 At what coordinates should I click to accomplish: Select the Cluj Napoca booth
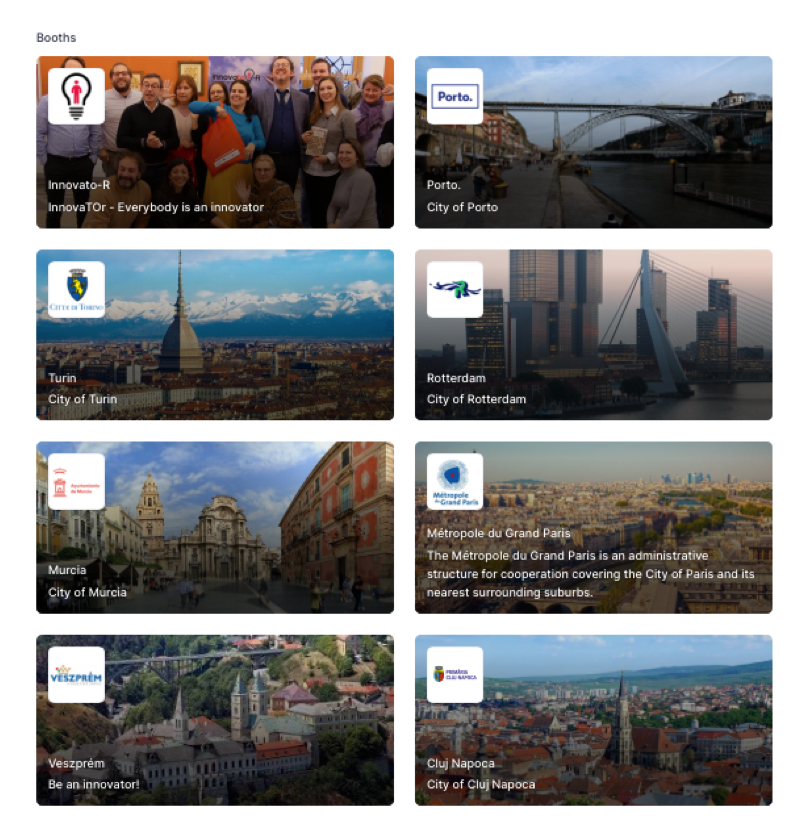pyautogui.click(x=593, y=720)
